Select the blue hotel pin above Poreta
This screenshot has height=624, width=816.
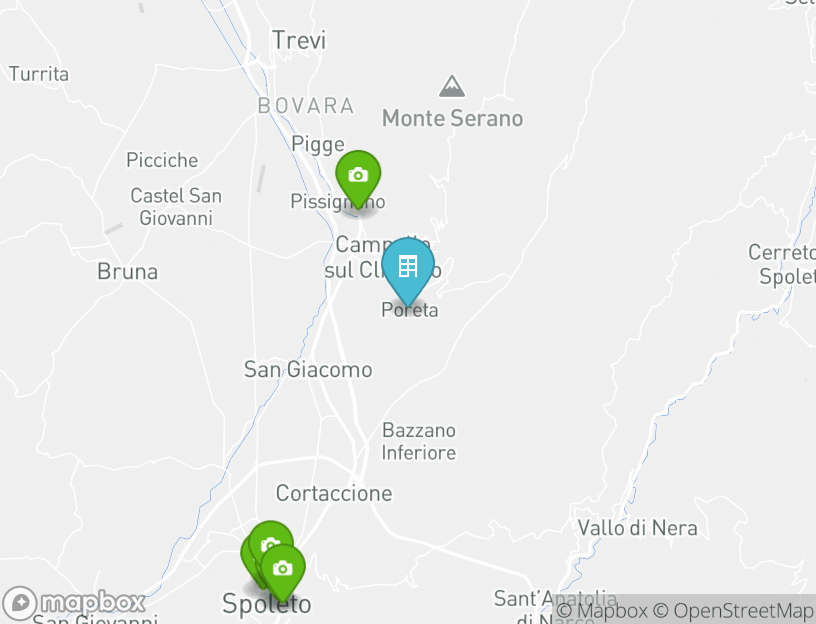tap(408, 267)
